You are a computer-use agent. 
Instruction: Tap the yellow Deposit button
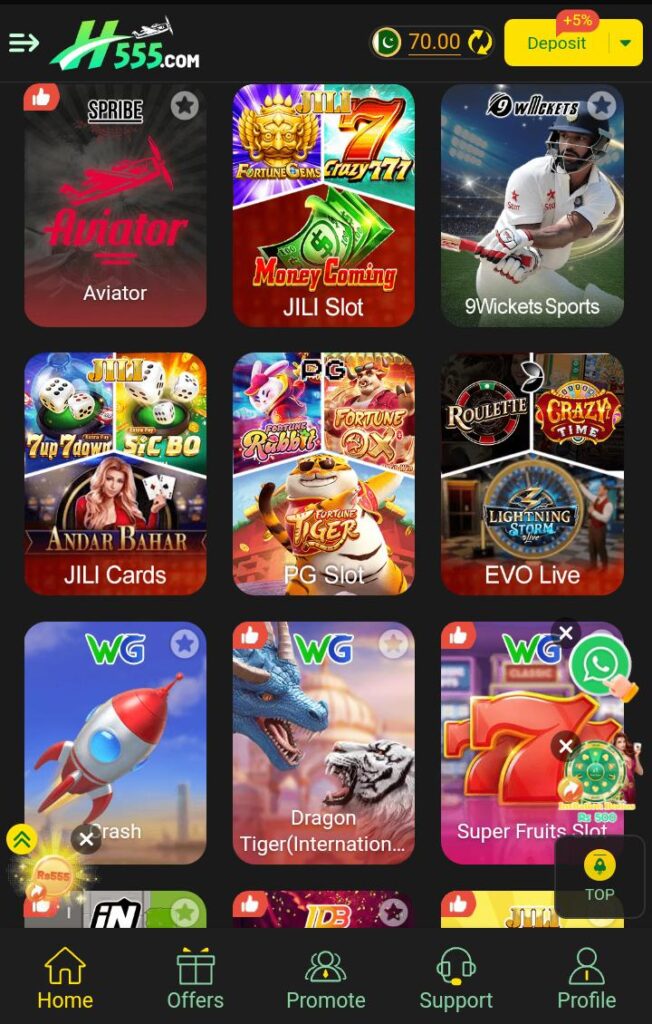(556, 43)
